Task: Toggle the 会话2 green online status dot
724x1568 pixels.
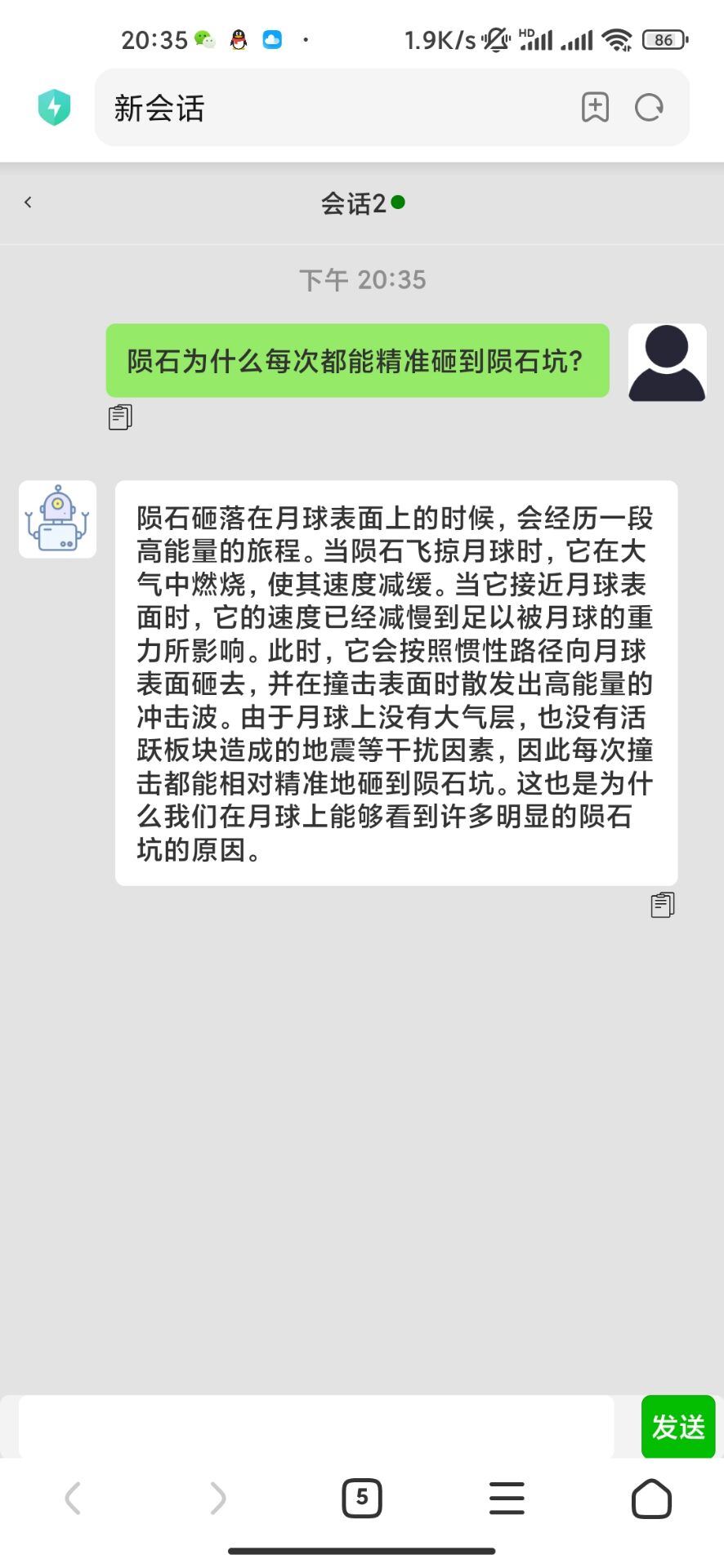Action: point(397,202)
